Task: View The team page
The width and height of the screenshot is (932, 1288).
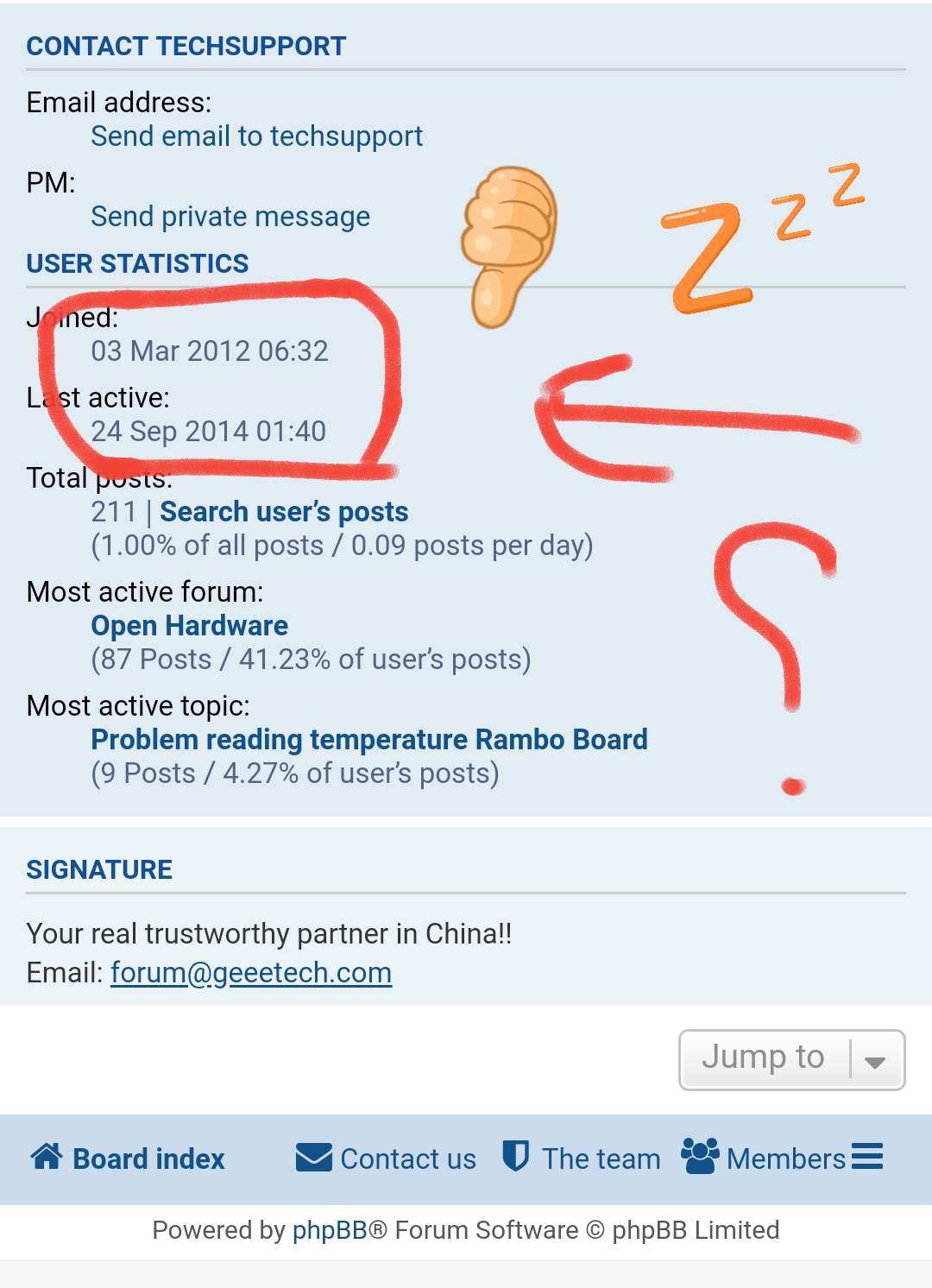Action: coord(582,1159)
